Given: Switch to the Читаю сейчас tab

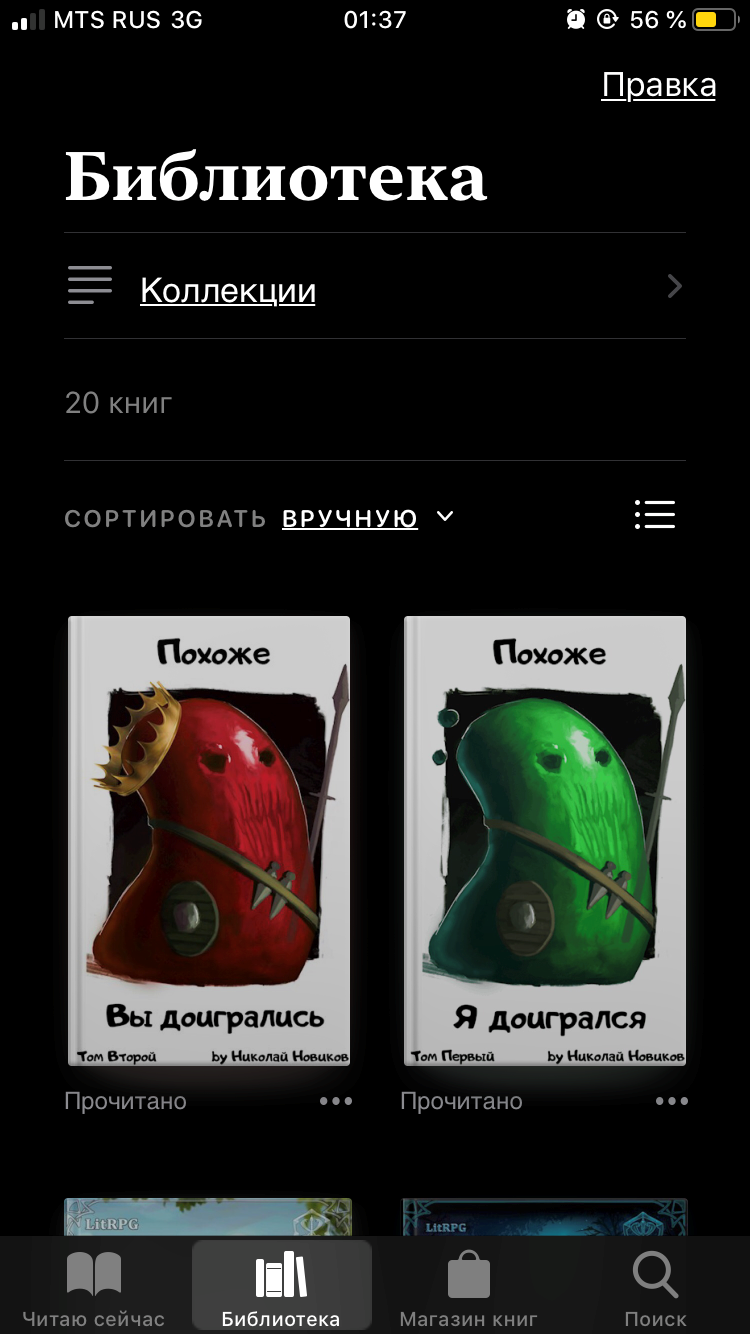Looking at the screenshot, I should (94, 1289).
